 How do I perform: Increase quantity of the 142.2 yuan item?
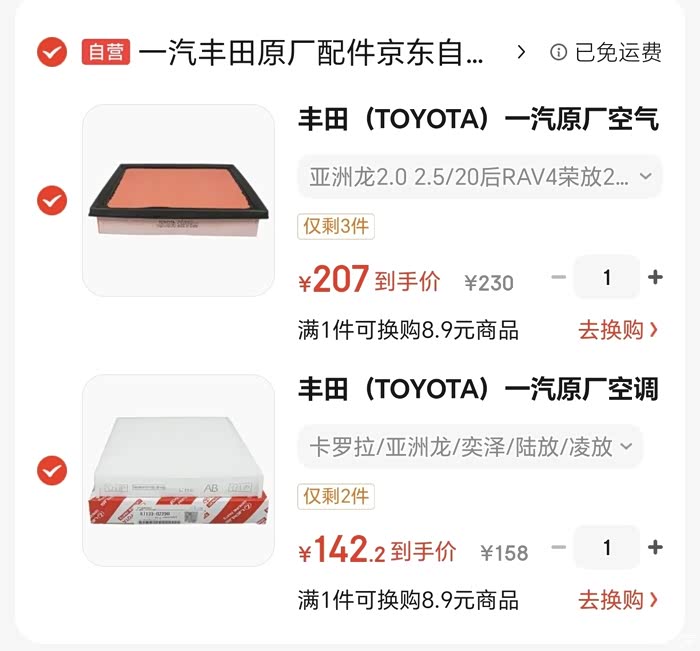(x=655, y=547)
